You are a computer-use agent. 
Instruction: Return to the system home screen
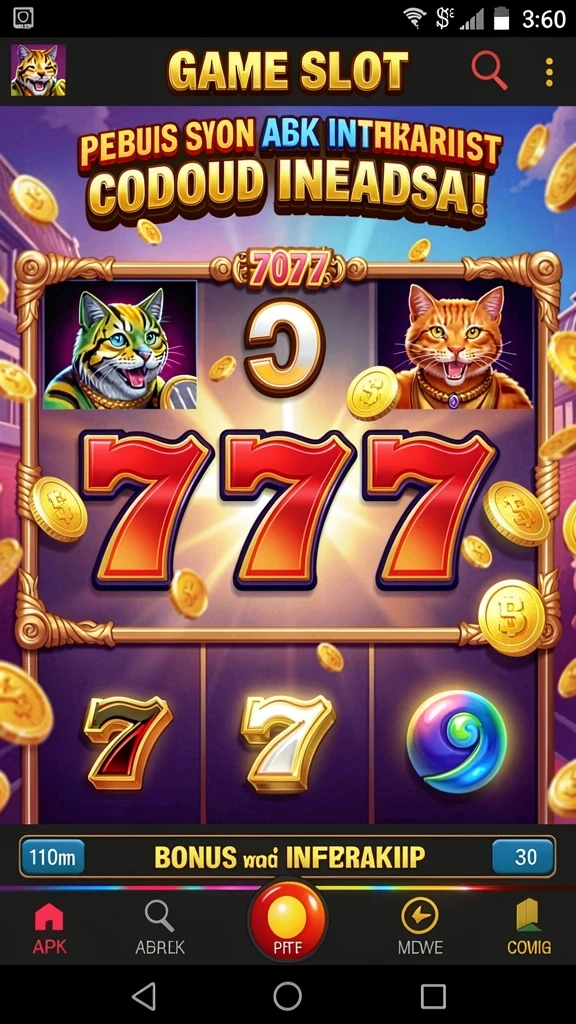[287, 997]
